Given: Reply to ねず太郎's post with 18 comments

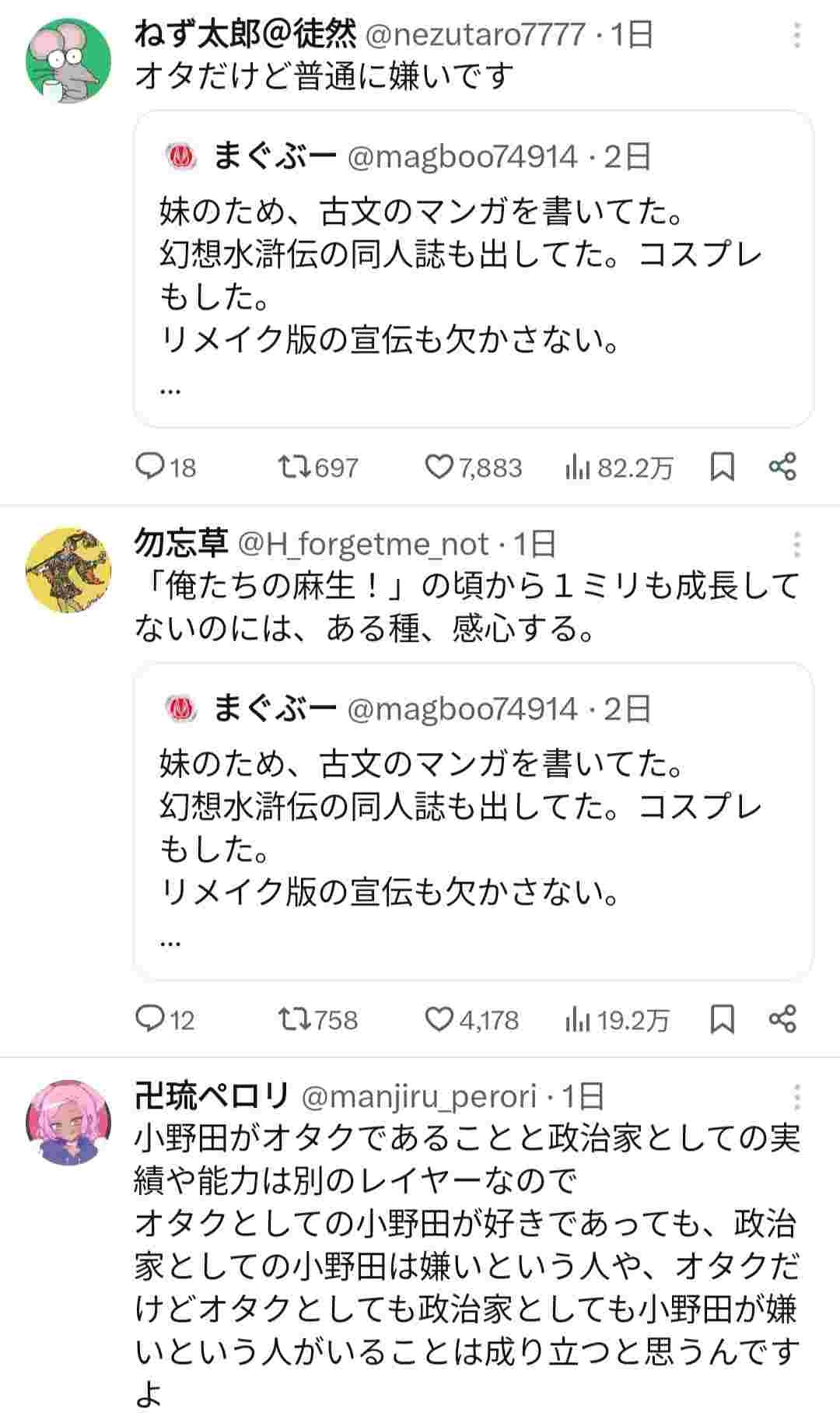Looking at the screenshot, I should click(x=149, y=467).
